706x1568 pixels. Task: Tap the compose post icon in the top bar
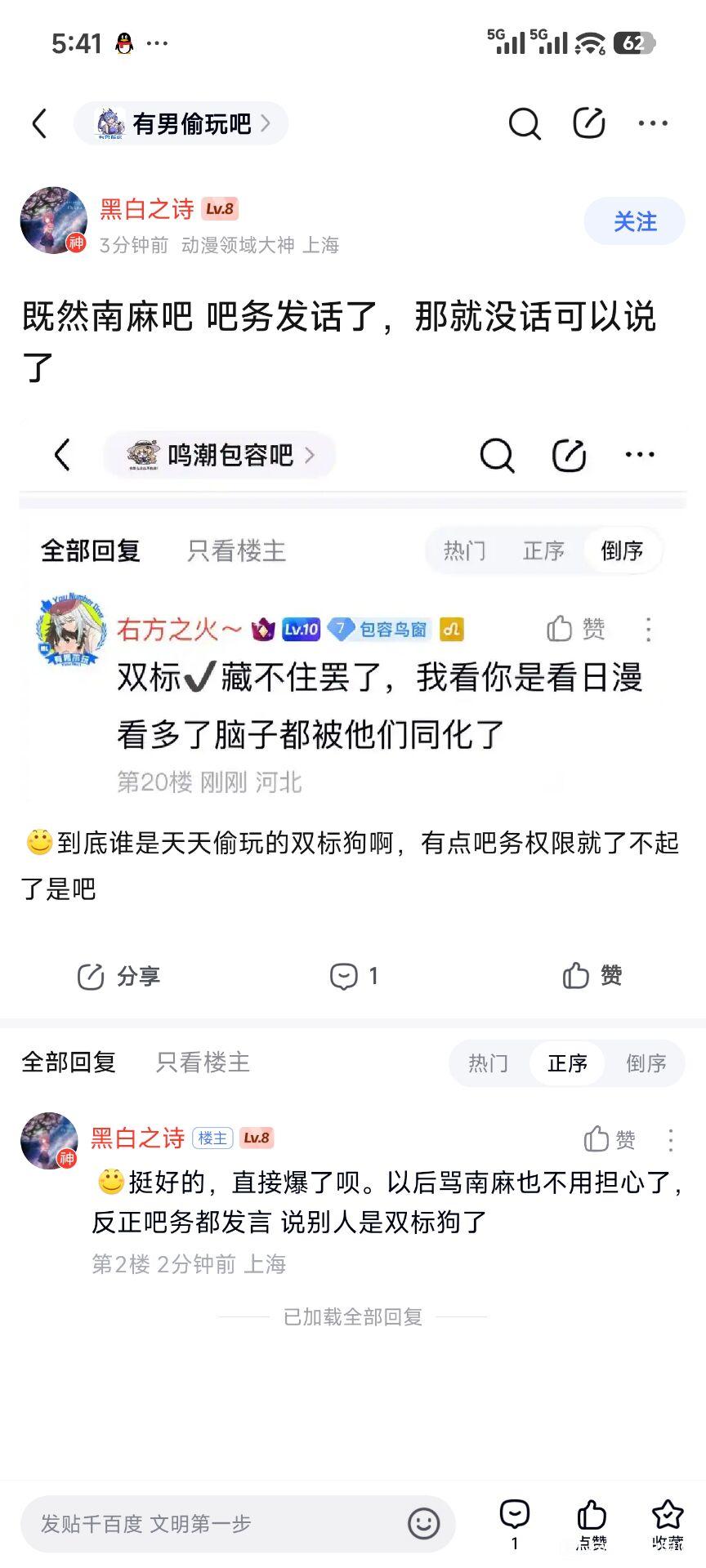[588, 124]
